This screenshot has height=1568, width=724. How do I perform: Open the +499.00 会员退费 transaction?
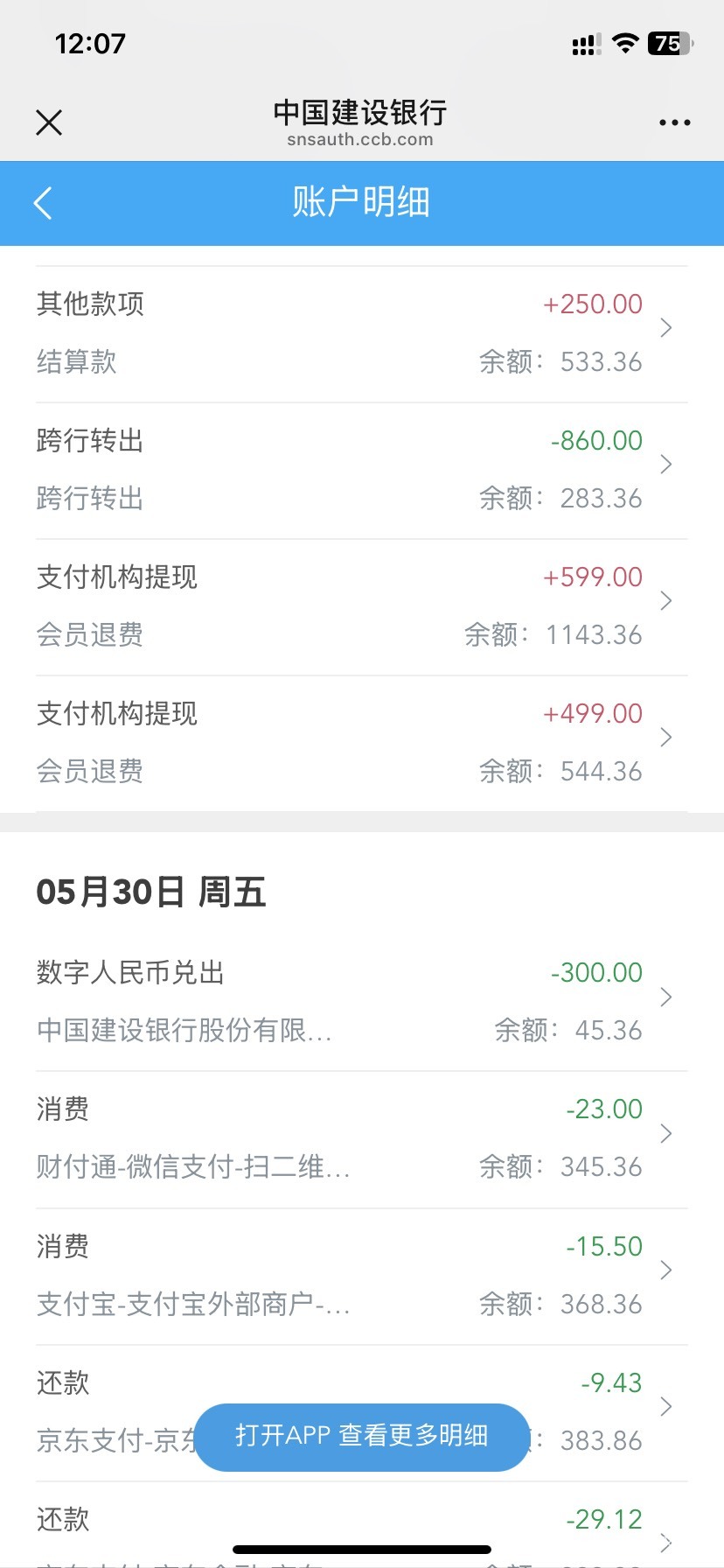362,744
